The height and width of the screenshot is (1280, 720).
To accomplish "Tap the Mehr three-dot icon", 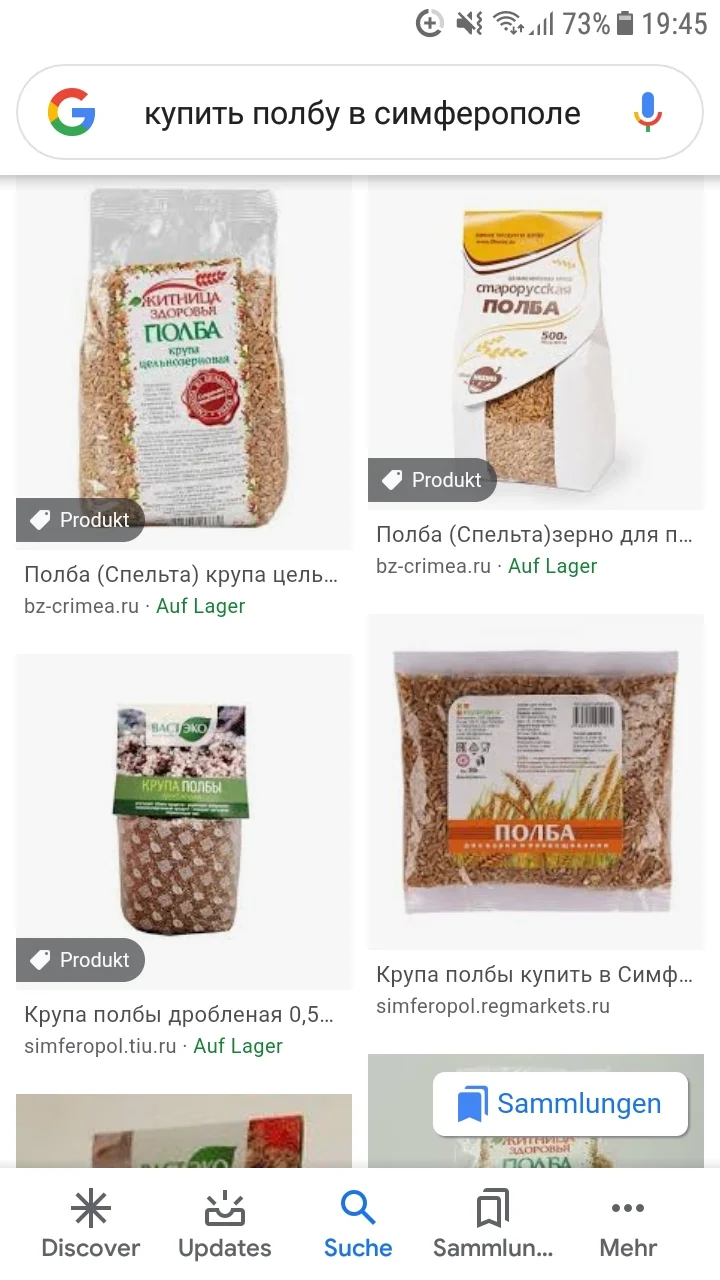I will (x=627, y=1208).
